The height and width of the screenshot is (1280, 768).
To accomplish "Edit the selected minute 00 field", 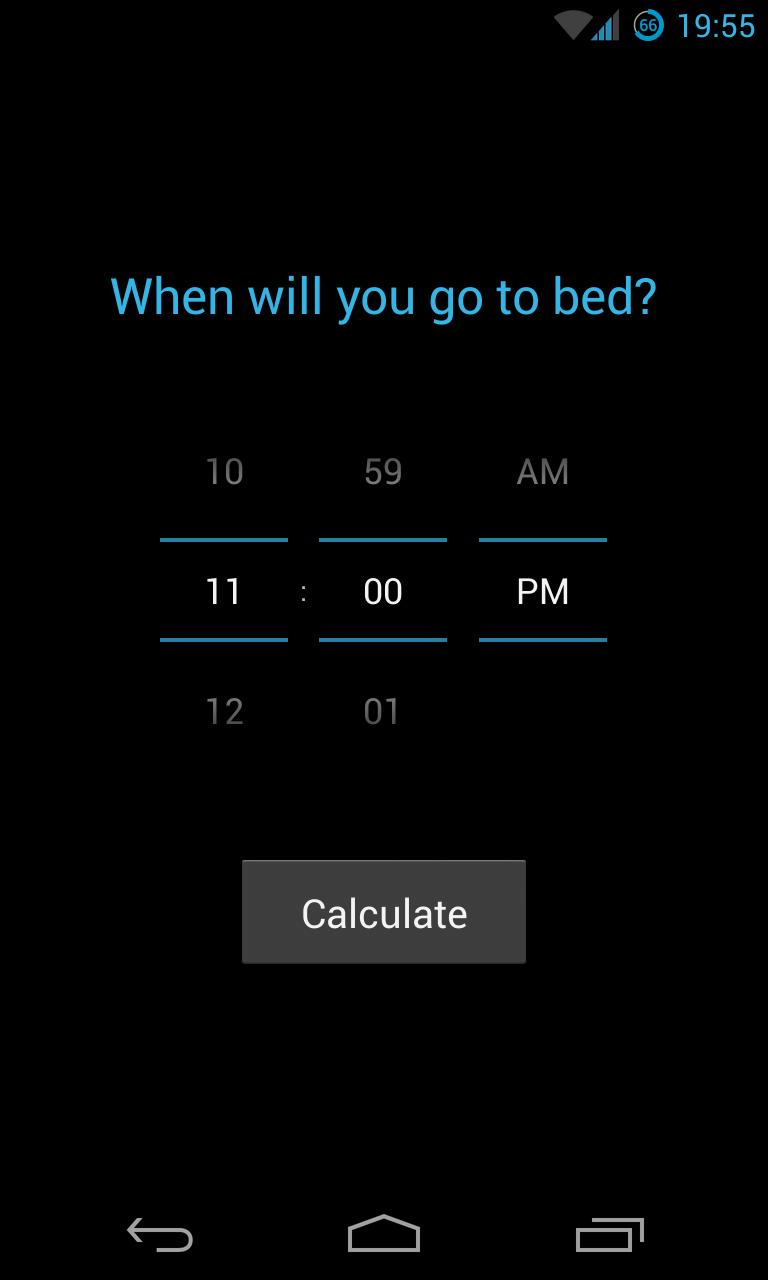I will tap(383, 591).
